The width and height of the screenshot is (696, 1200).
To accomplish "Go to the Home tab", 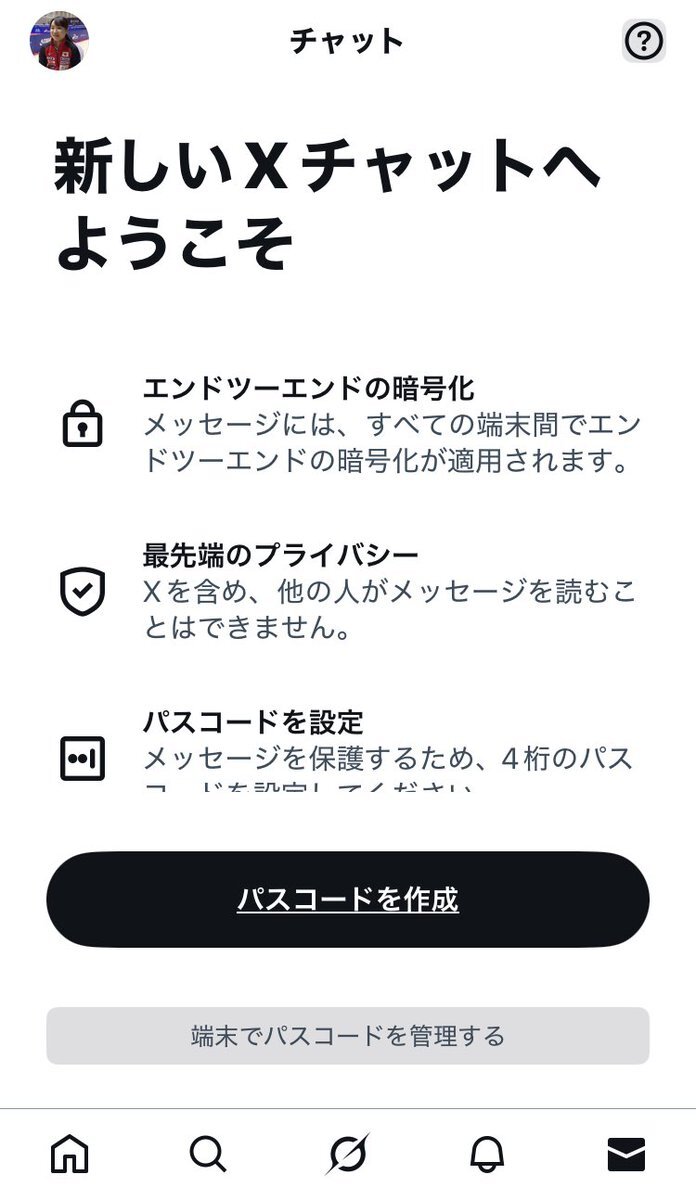I will click(x=69, y=1155).
